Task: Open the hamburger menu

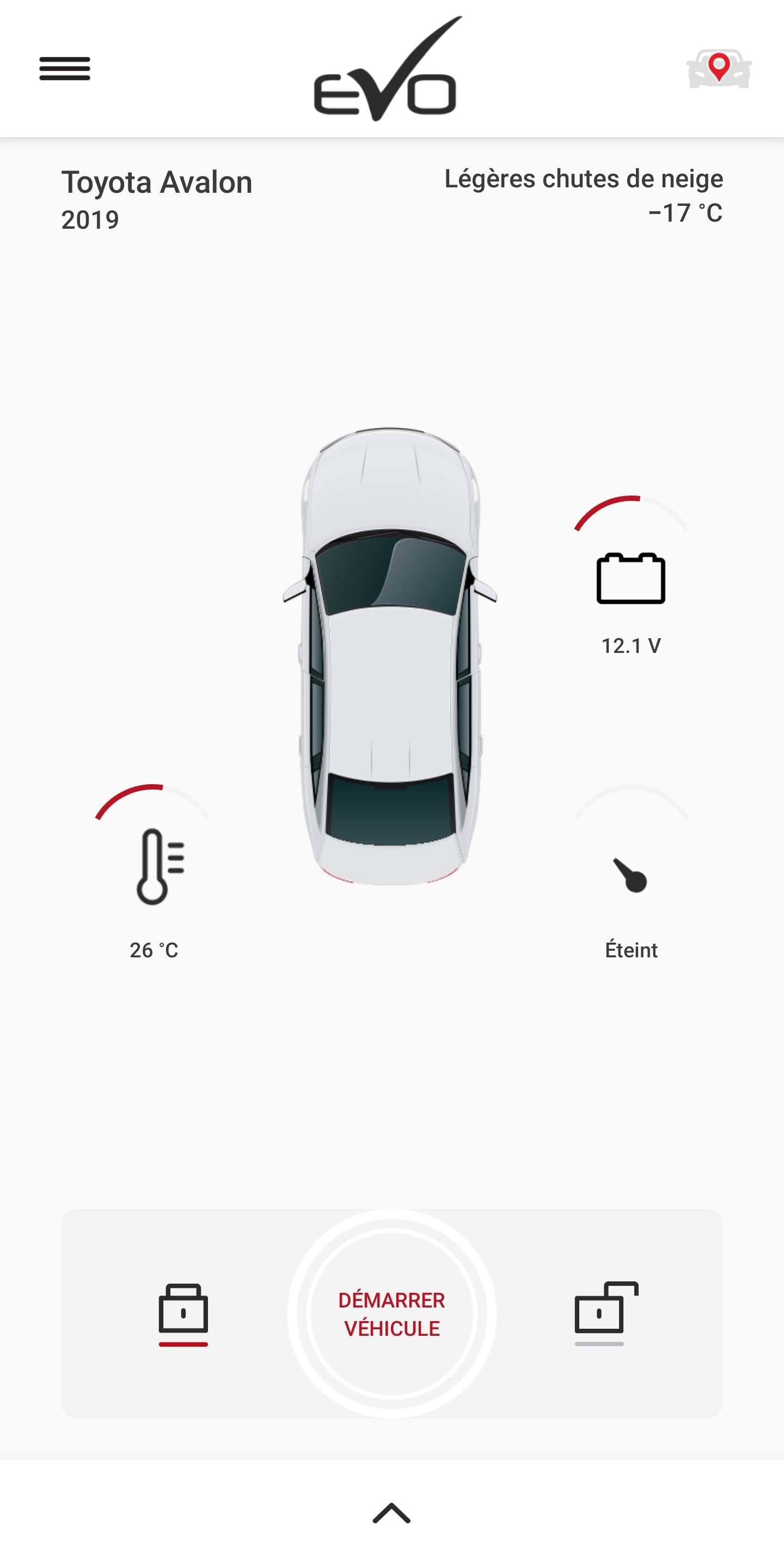Action: pos(64,68)
